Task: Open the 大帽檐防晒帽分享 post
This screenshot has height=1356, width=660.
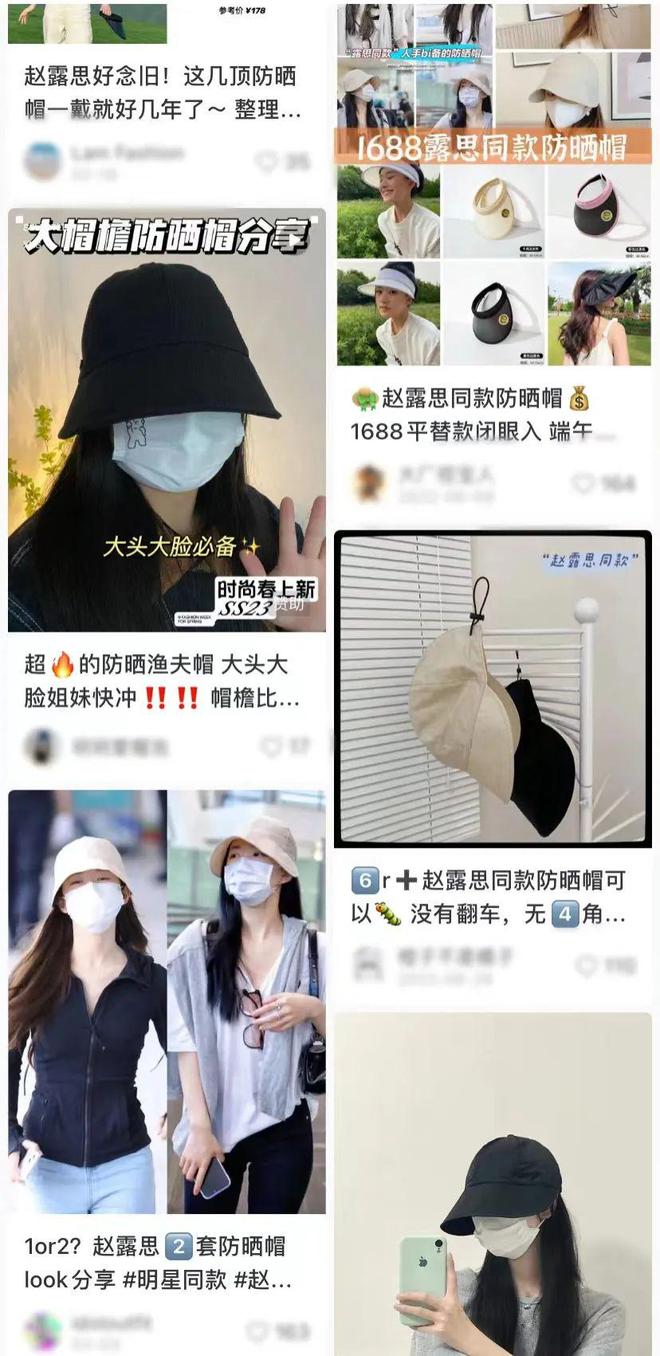Action: coord(167,420)
